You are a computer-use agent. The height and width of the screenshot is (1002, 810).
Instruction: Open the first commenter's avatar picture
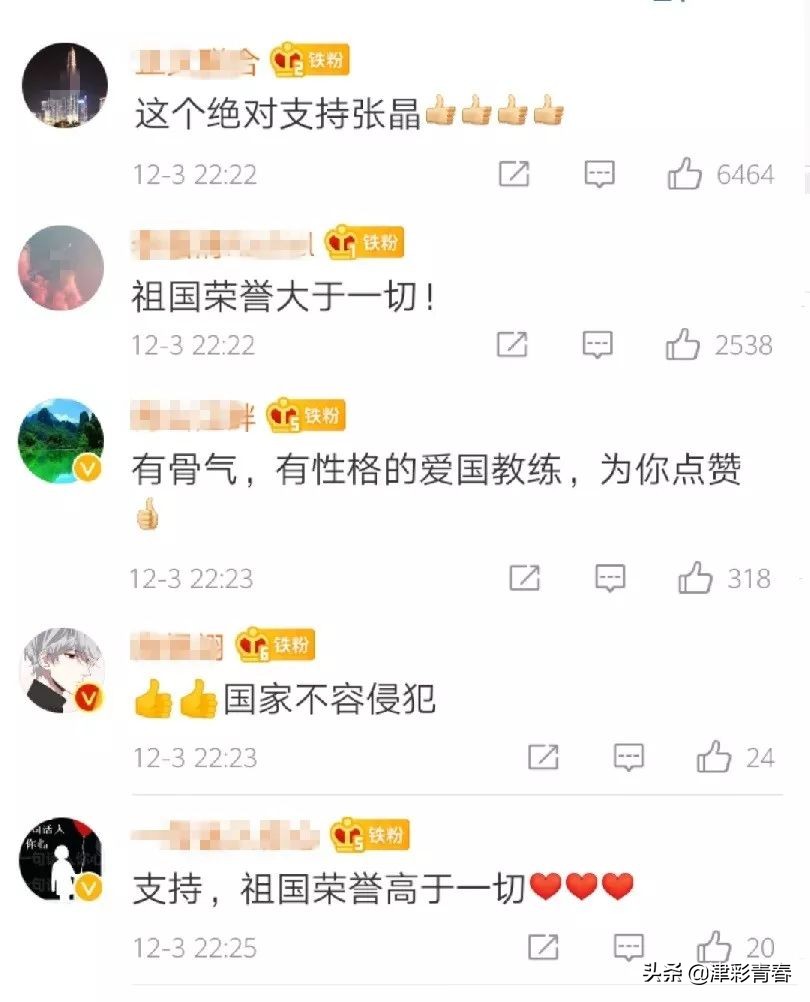coord(62,85)
